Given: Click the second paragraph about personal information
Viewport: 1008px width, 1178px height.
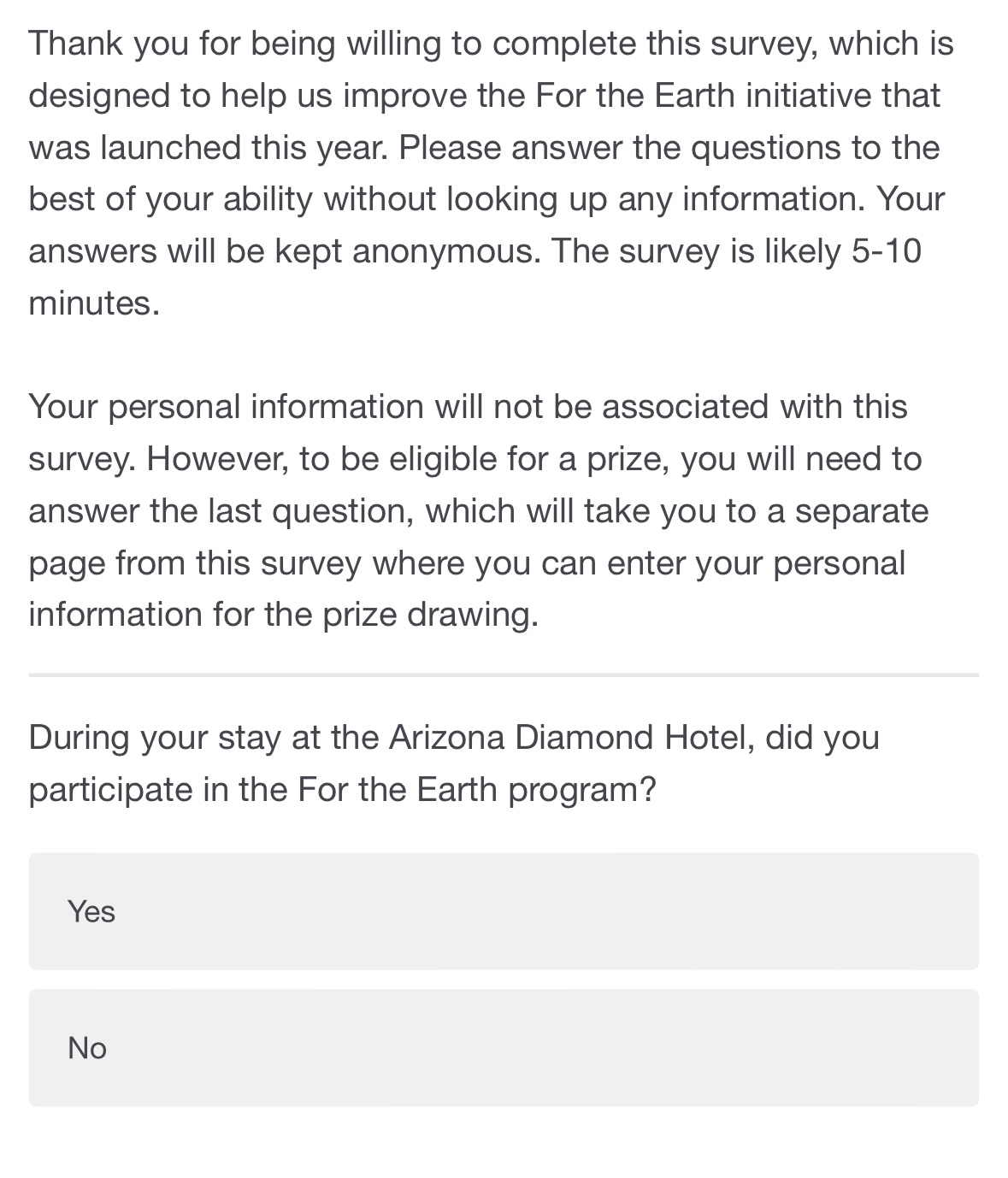Looking at the screenshot, I should tap(479, 509).
